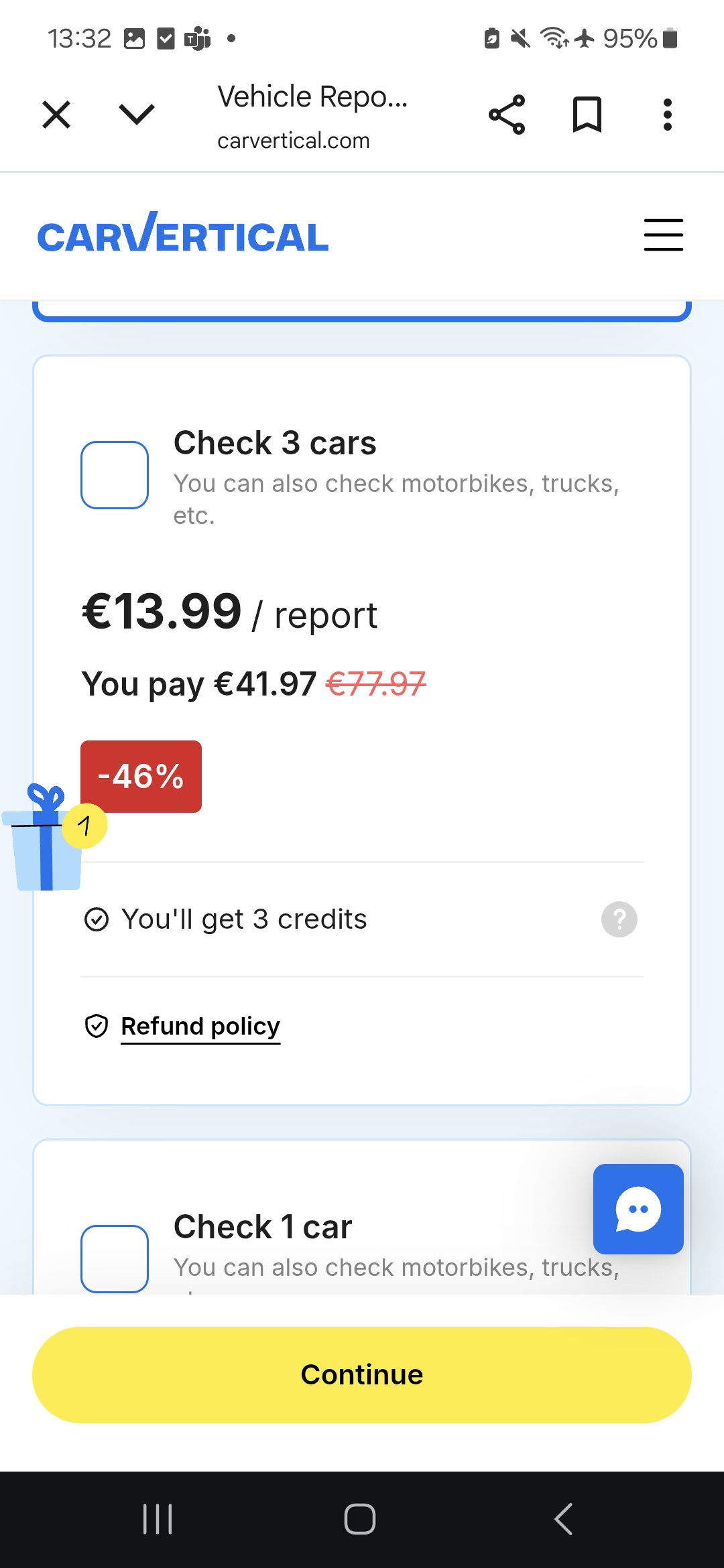Image resolution: width=724 pixels, height=1568 pixels.
Task: Select the Check 1 car option
Action: [115, 1258]
